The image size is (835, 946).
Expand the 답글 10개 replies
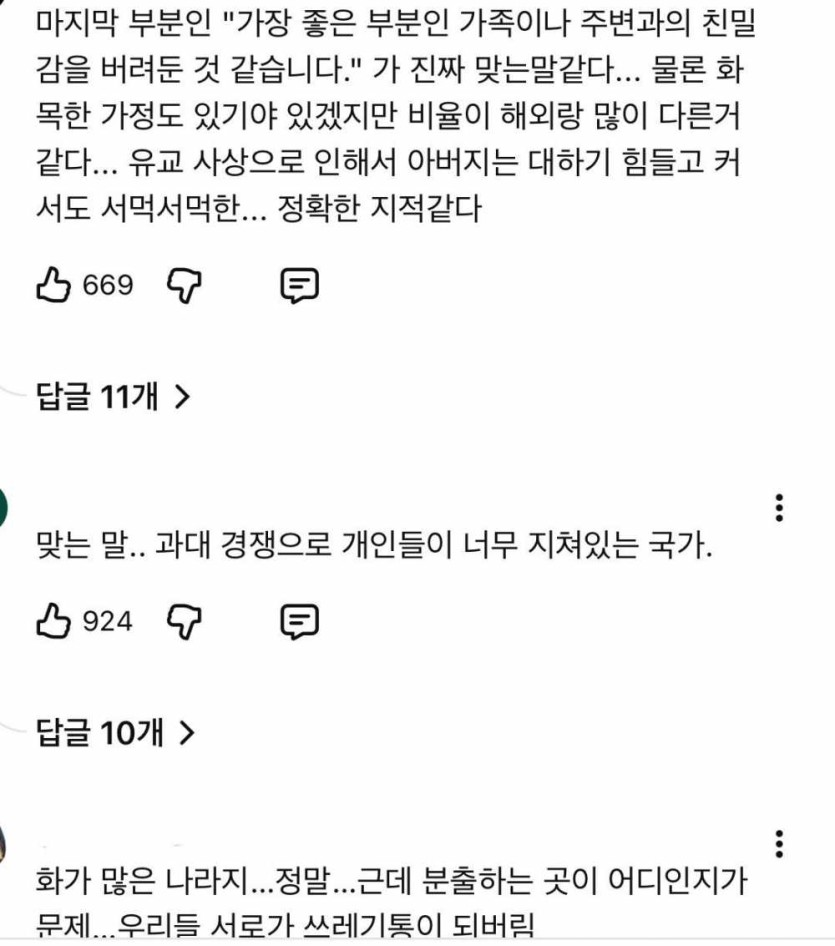114,734
